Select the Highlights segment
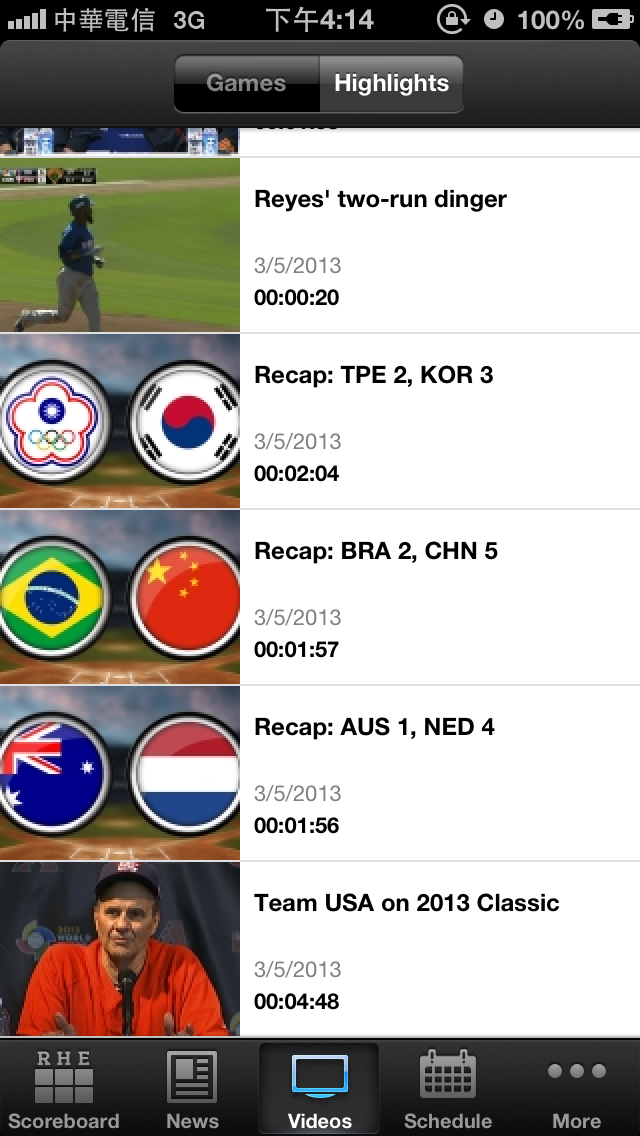The image size is (640, 1136). point(391,84)
